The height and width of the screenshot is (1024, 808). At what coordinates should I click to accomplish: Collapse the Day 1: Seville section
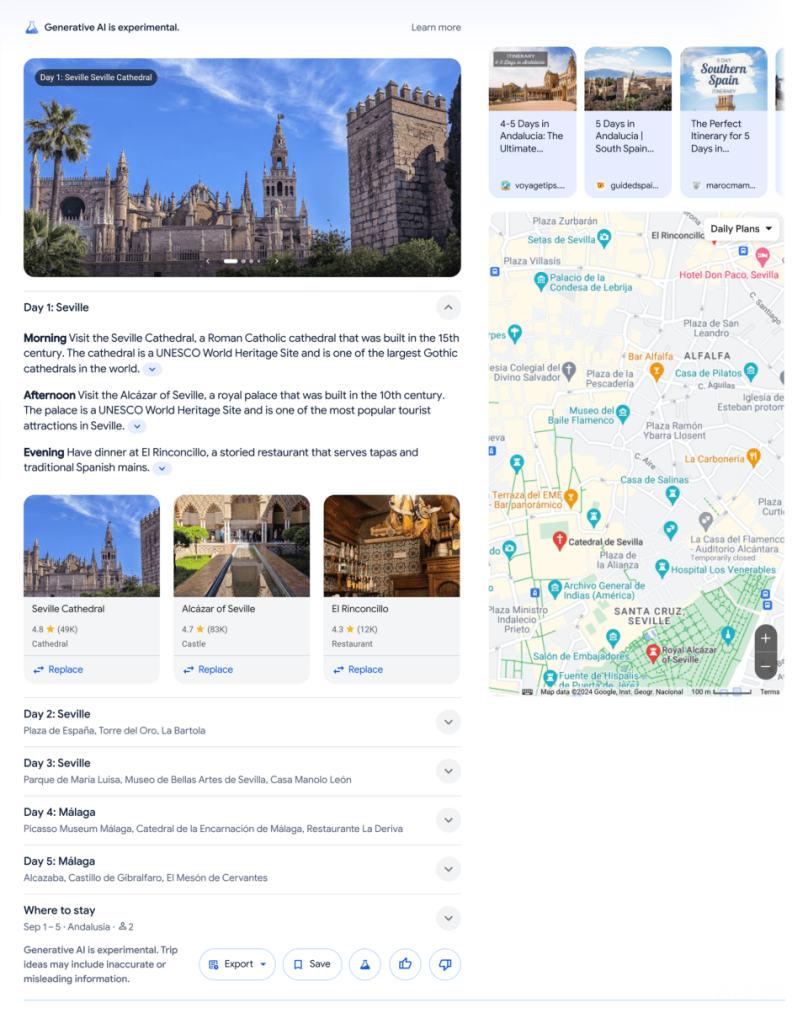point(448,308)
